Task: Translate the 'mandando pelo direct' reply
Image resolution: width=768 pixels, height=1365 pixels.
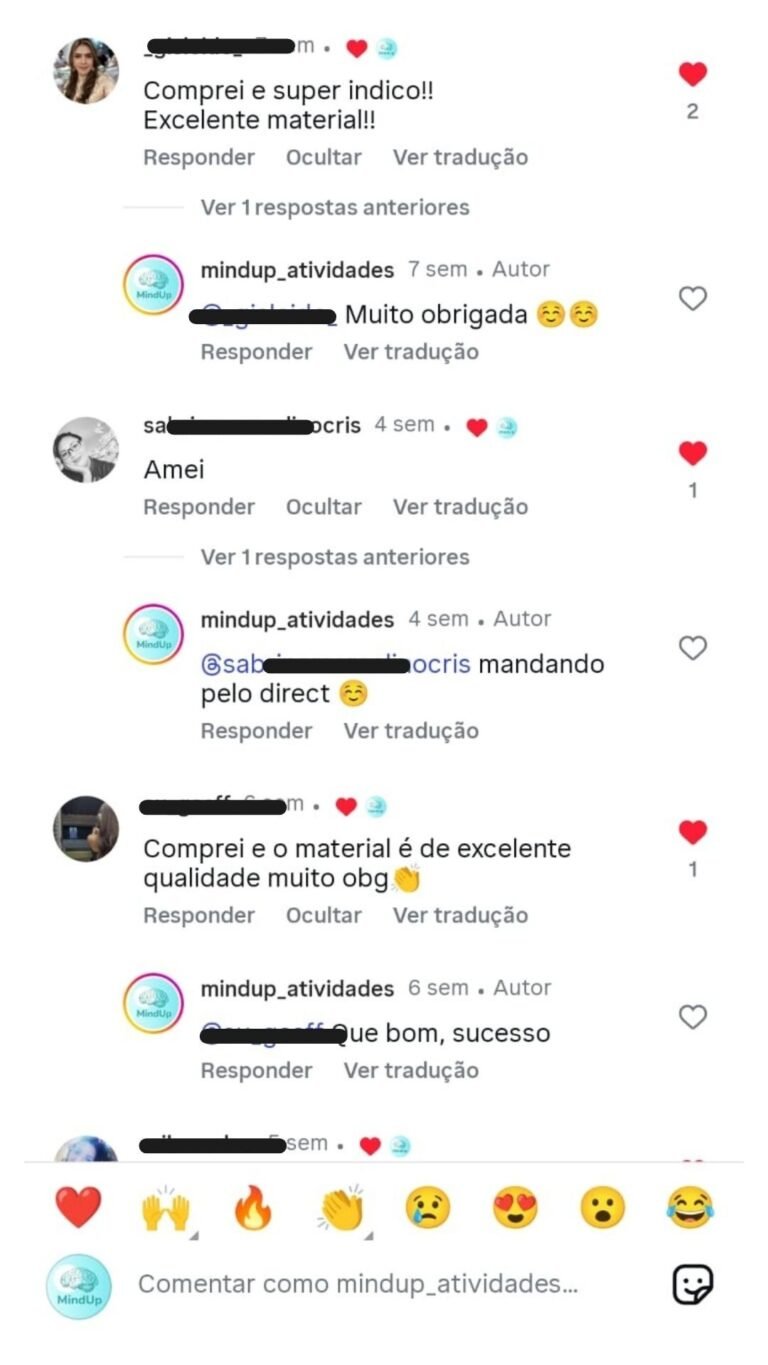Action: coord(411,730)
